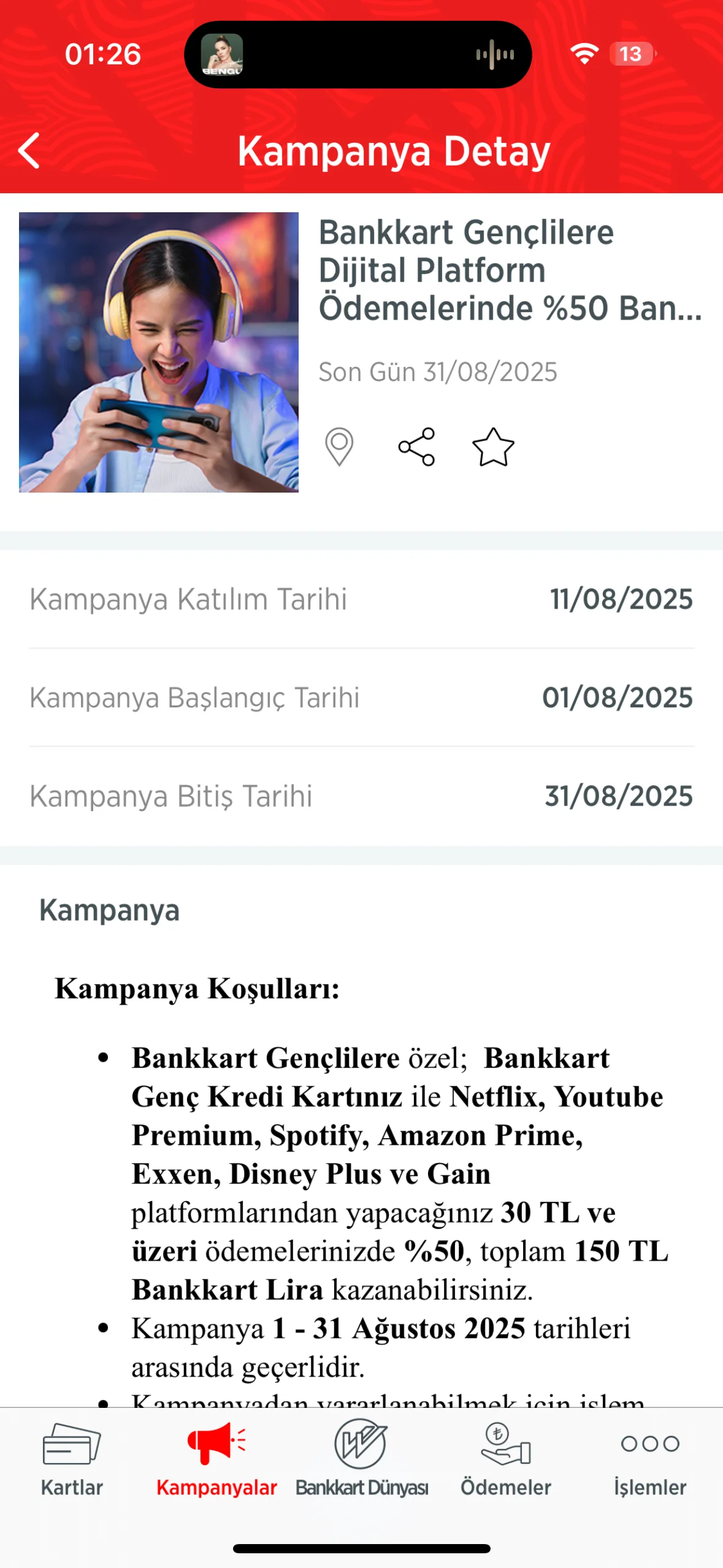Go back from Kampanya Detay
This screenshot has height=1568, width=723.
(29, 150)
